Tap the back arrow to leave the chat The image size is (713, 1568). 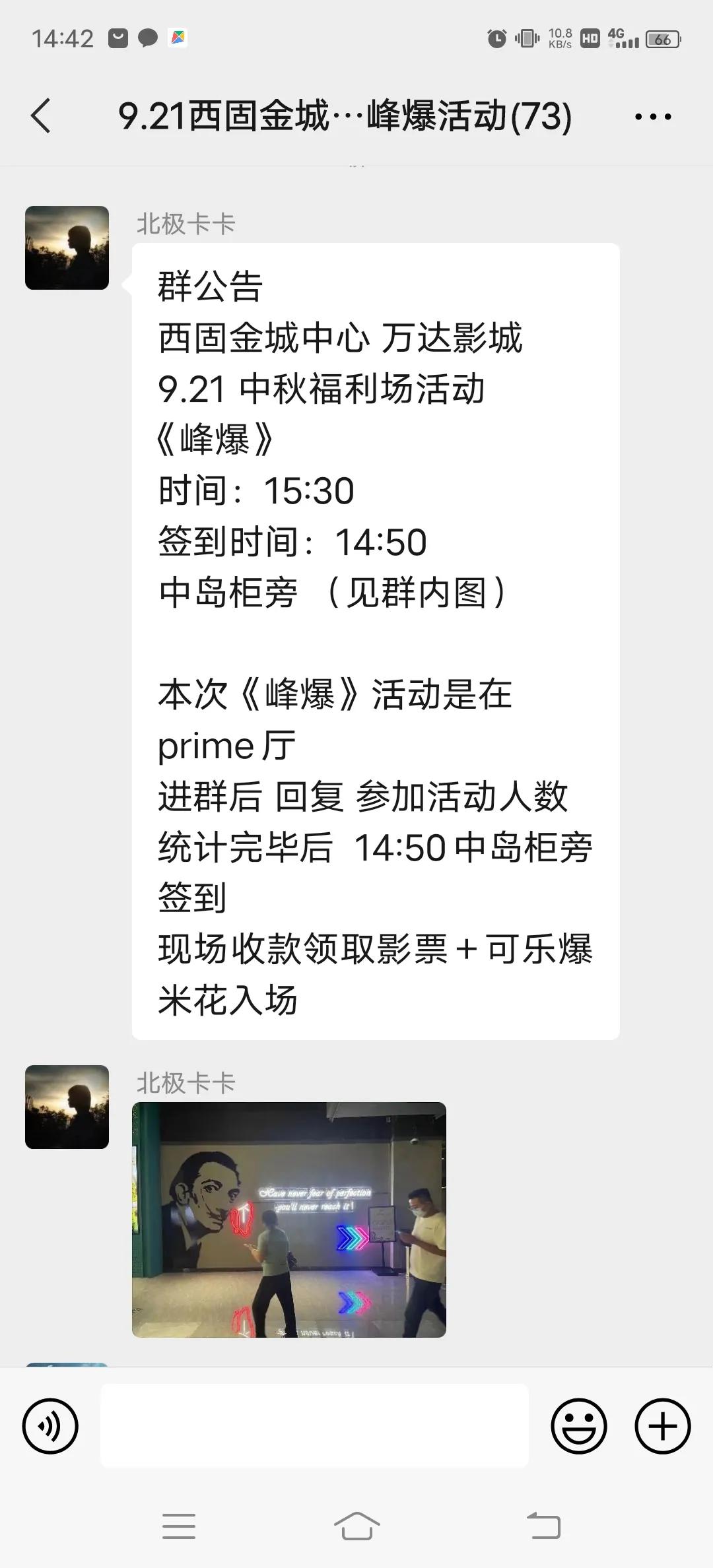tap(40, 116)
